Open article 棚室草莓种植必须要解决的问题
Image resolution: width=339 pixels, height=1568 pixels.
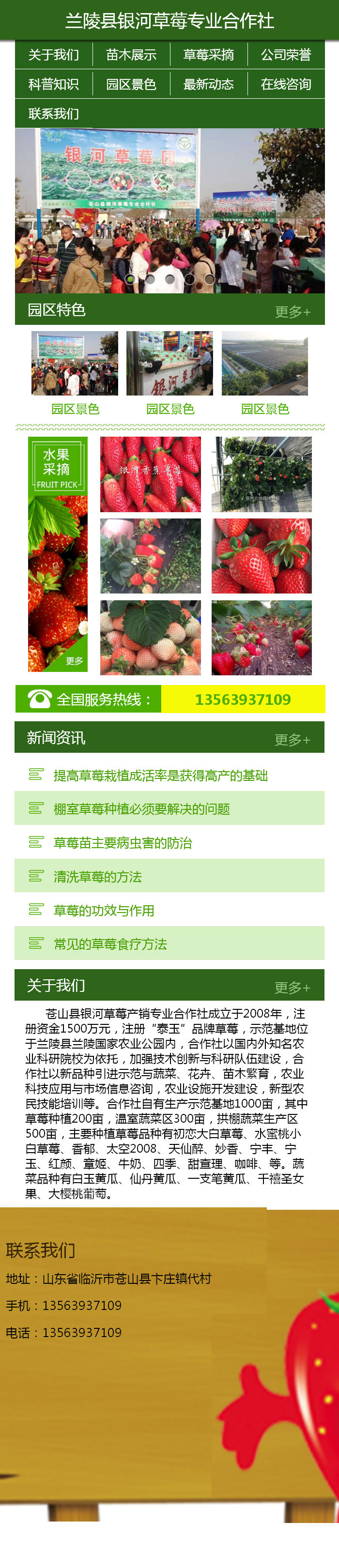[x=141, y=809]
